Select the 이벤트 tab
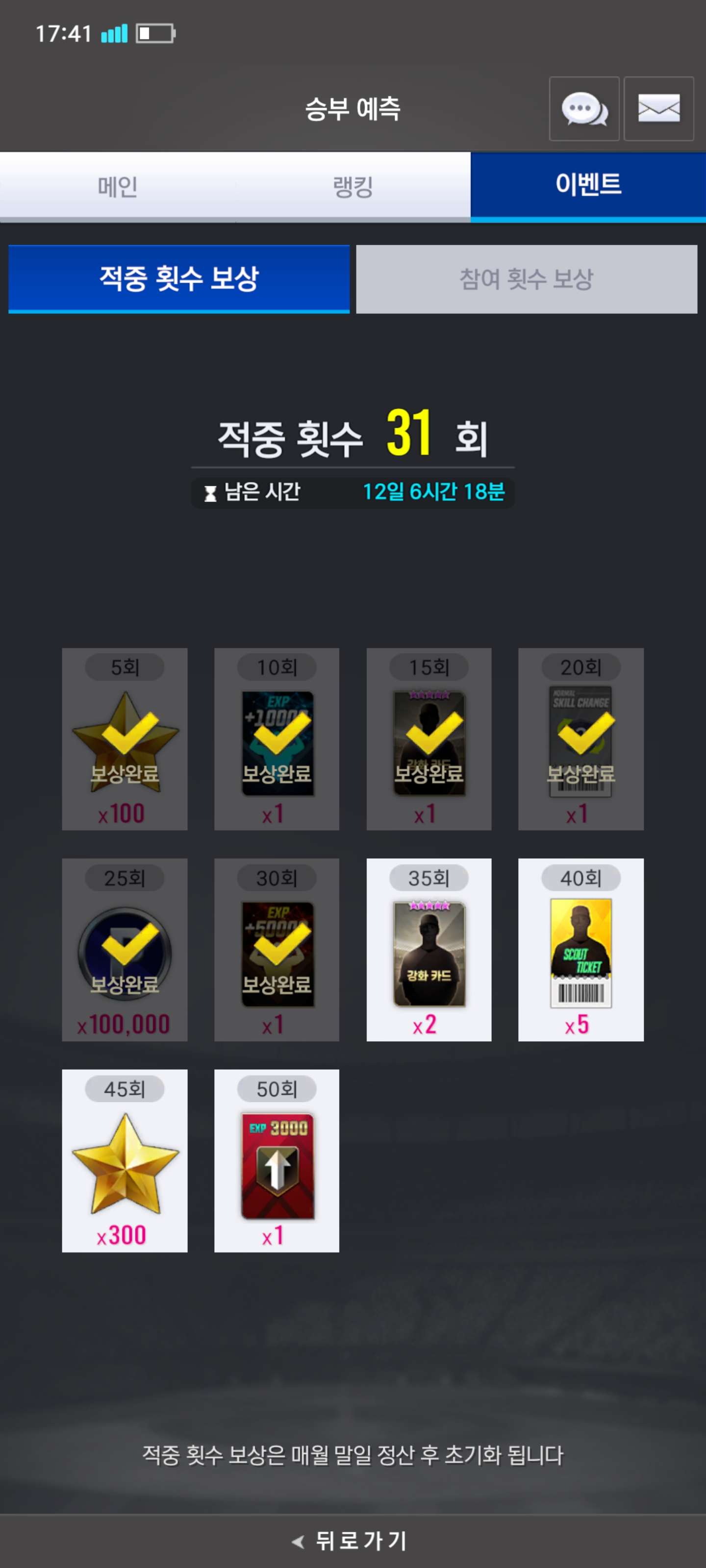Screen dimensions: 706x1568 coord(588,186)
